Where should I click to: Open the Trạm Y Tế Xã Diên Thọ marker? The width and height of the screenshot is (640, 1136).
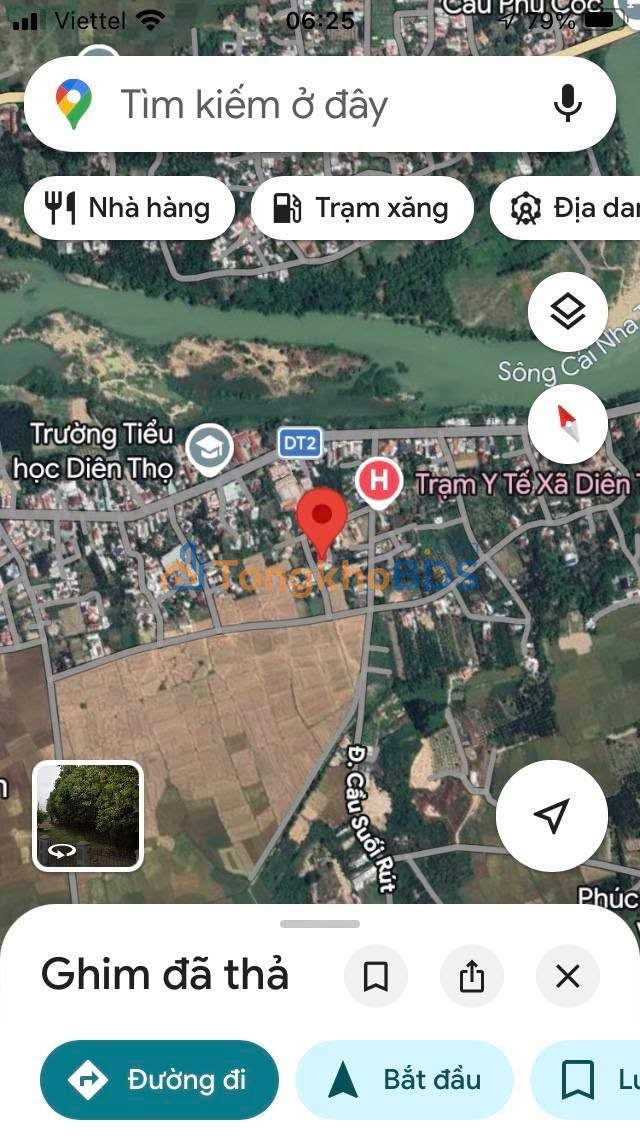(379, 482)
